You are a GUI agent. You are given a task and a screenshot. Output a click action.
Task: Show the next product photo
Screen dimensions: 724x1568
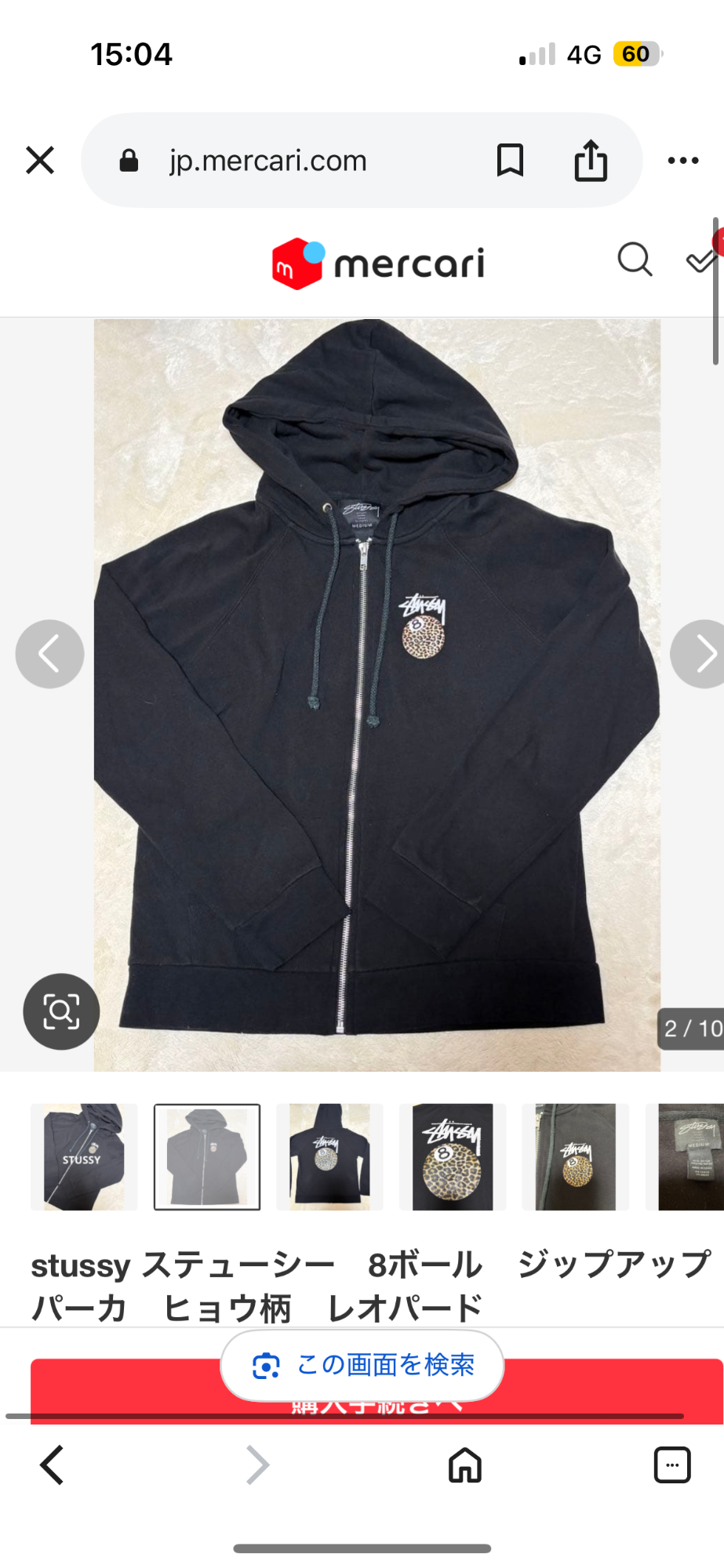click(x=700, y=655)
